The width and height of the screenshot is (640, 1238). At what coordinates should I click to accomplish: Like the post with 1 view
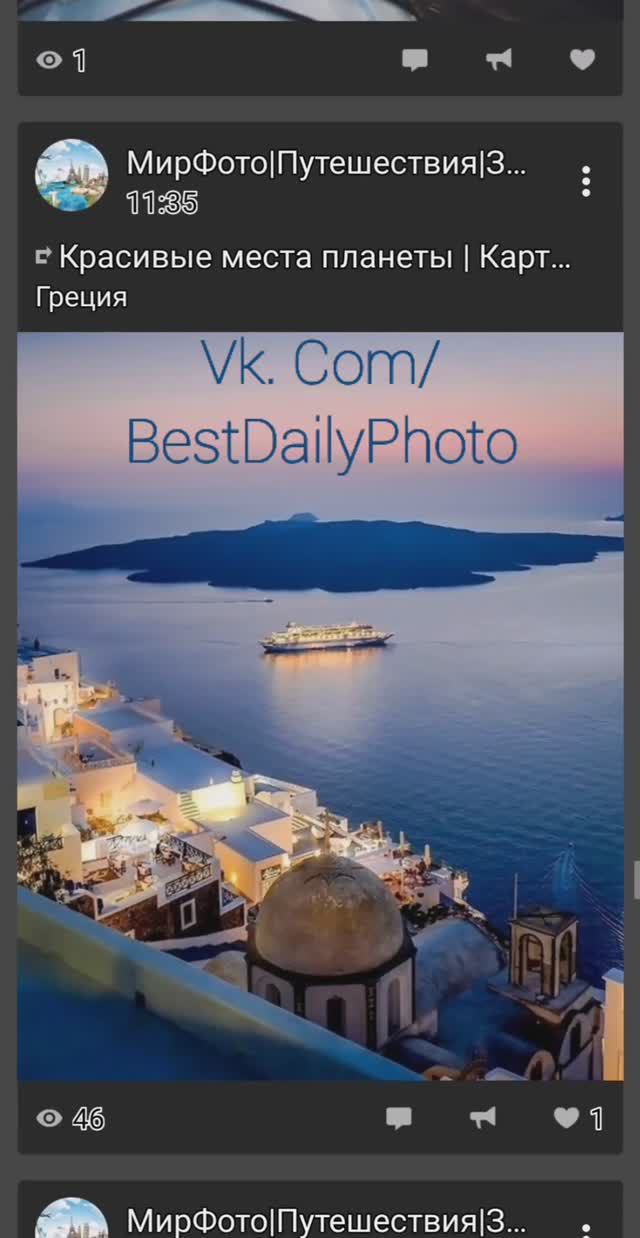pos(583,60)
